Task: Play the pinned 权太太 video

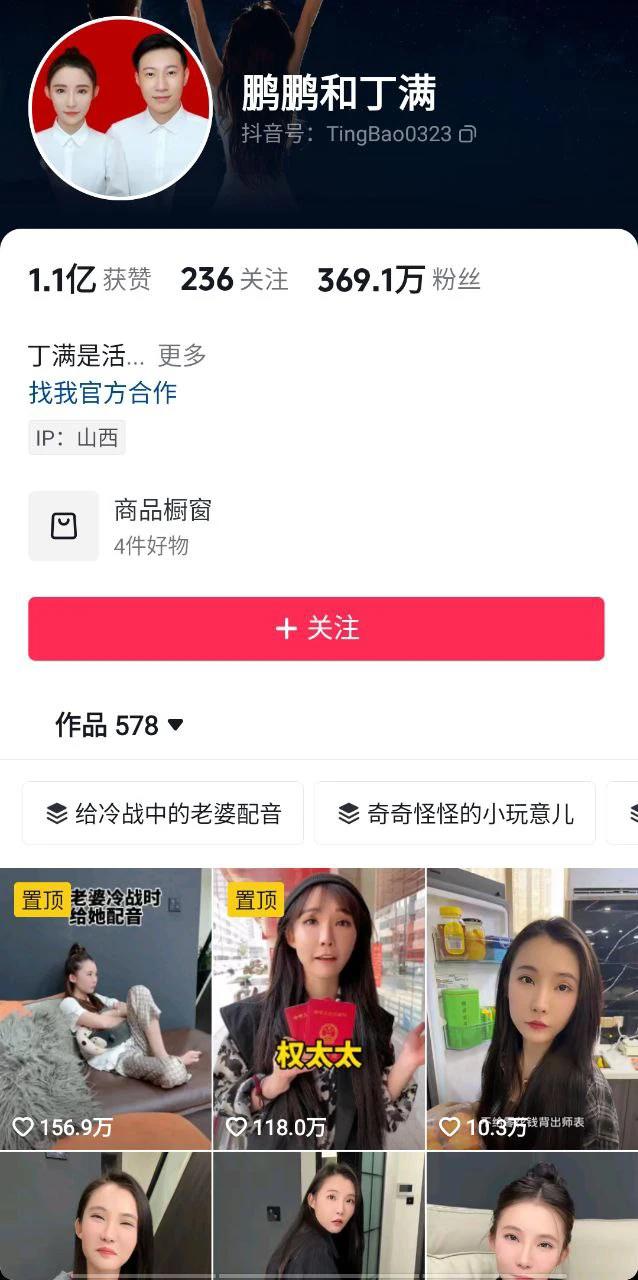Action: pyautogui.click(x=319, y=1008)
